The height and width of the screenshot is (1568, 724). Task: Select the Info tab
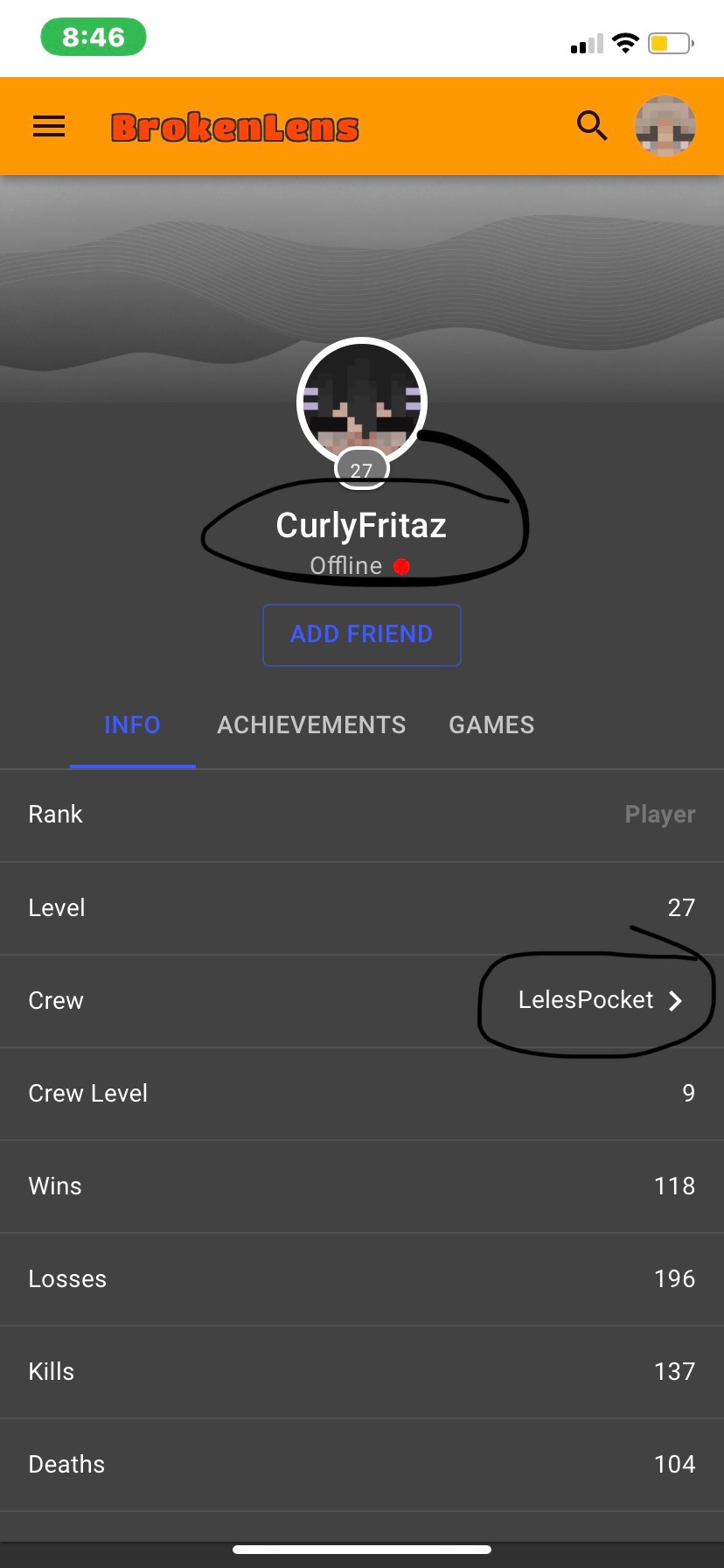pos(132,725)
